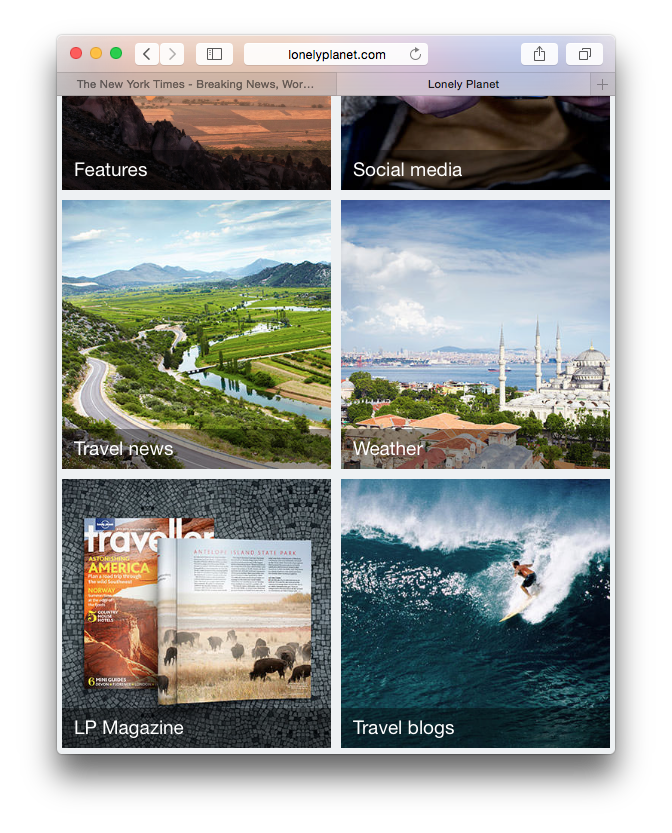View the Travel news section
This screenshot has height=833, width=672.
pos(196,334)
